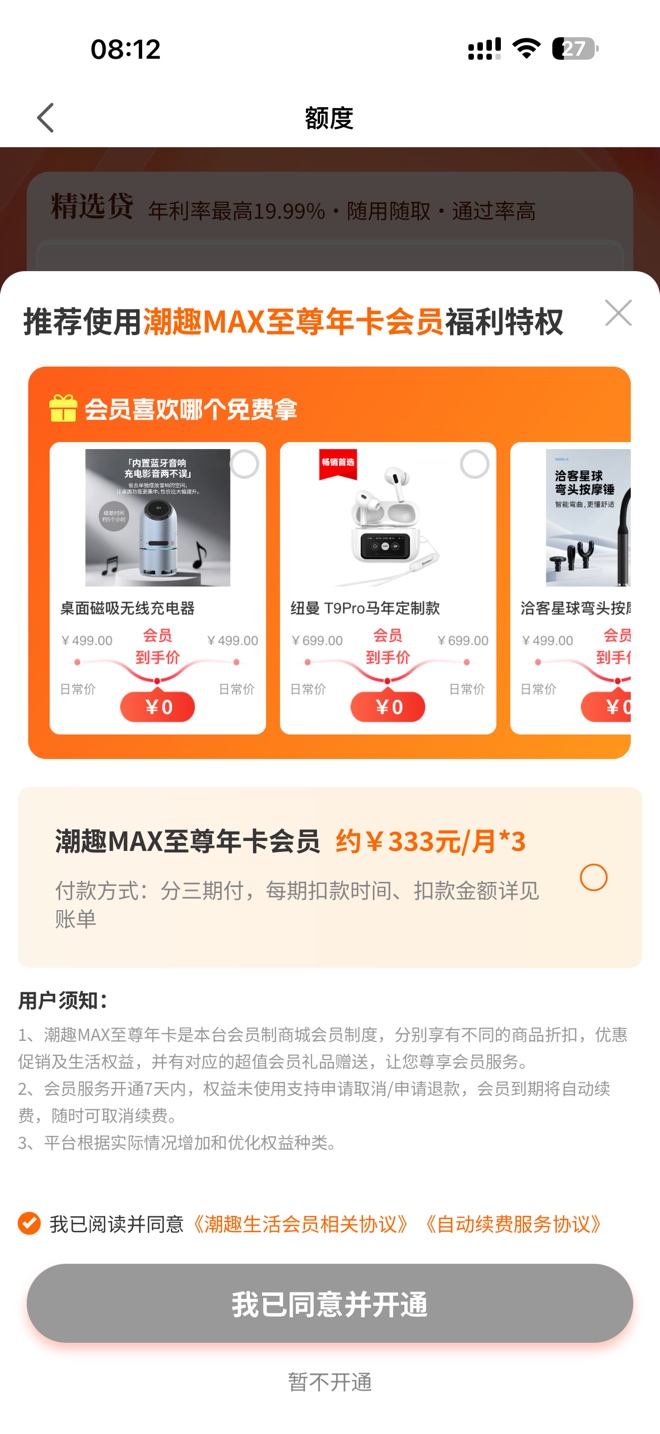Screen dimensions: 660x1434
Task: Open 《潮趣生活会员相关协议》 link
Action: pyautogui.click(x=301, y=1224)
